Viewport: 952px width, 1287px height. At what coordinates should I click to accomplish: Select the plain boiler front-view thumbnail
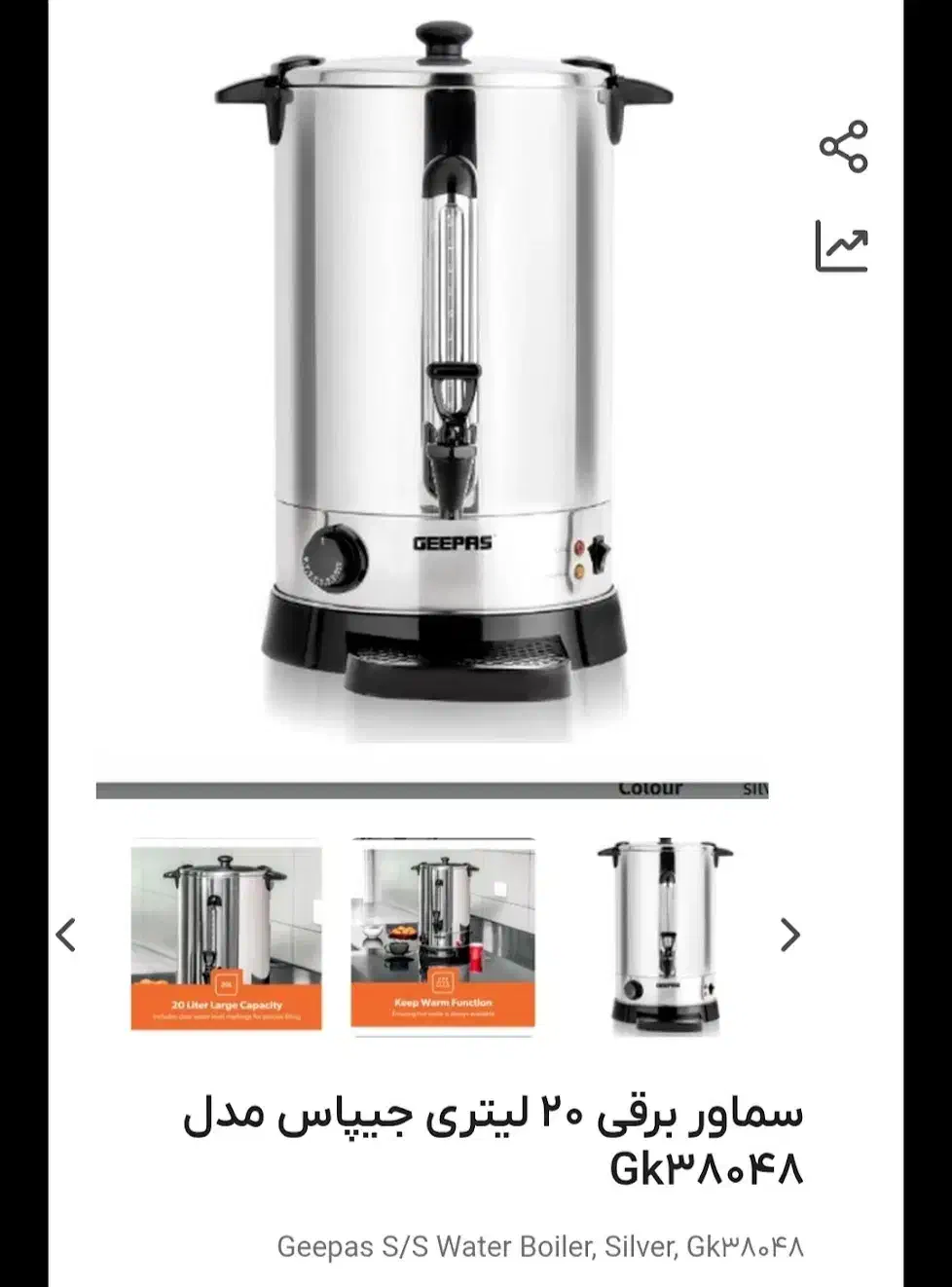pyautogui.click(x=664, y=938)
